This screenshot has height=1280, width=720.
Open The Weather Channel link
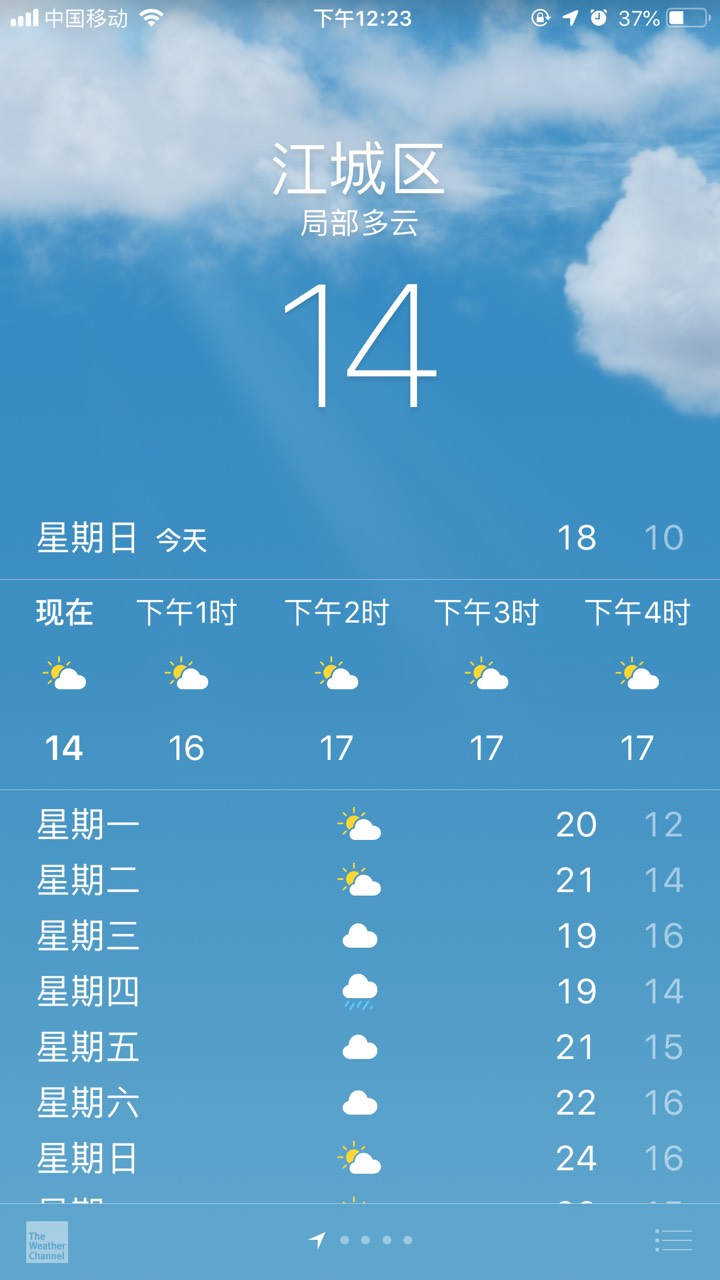coord(47,1241)
